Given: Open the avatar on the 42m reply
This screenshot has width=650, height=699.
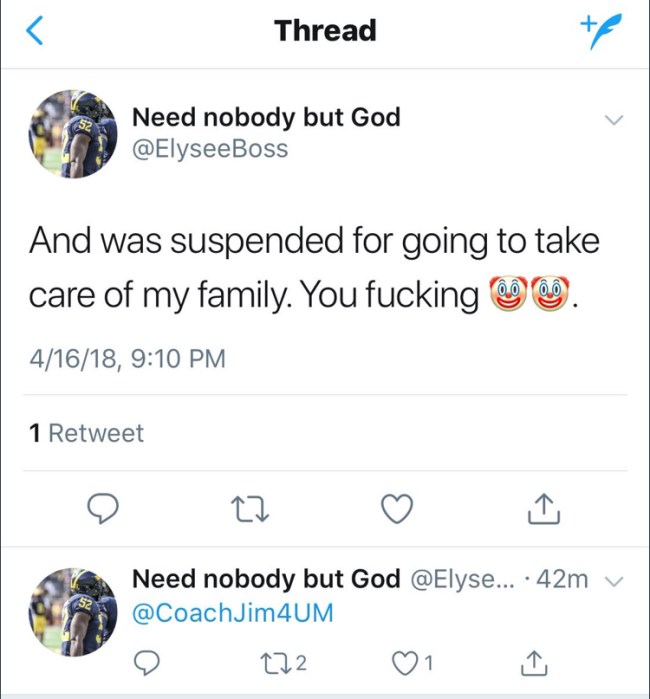Looking at the screenshot, I should click(74, 611).
